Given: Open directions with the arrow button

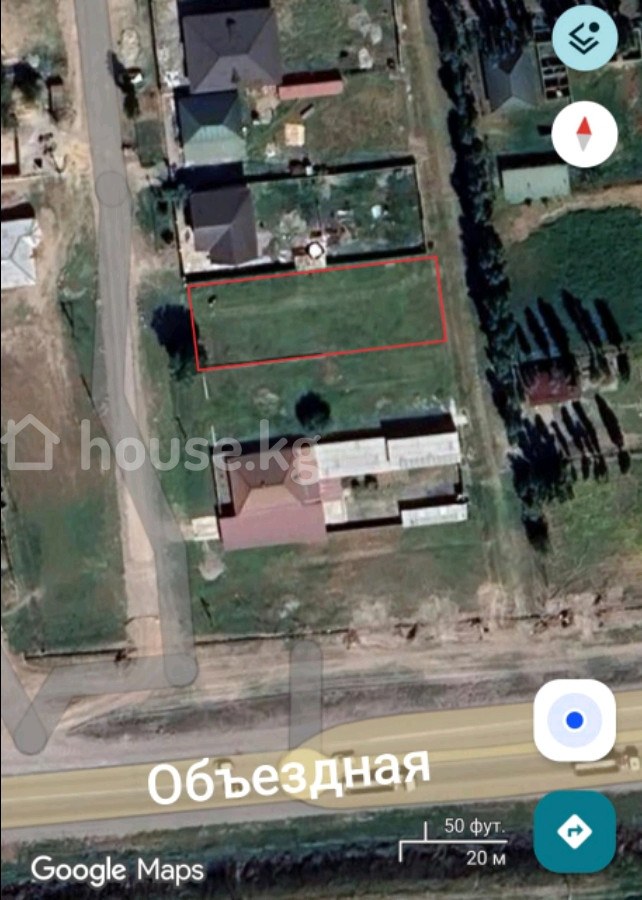Looking at the screenshot, I should click(574, 831).
